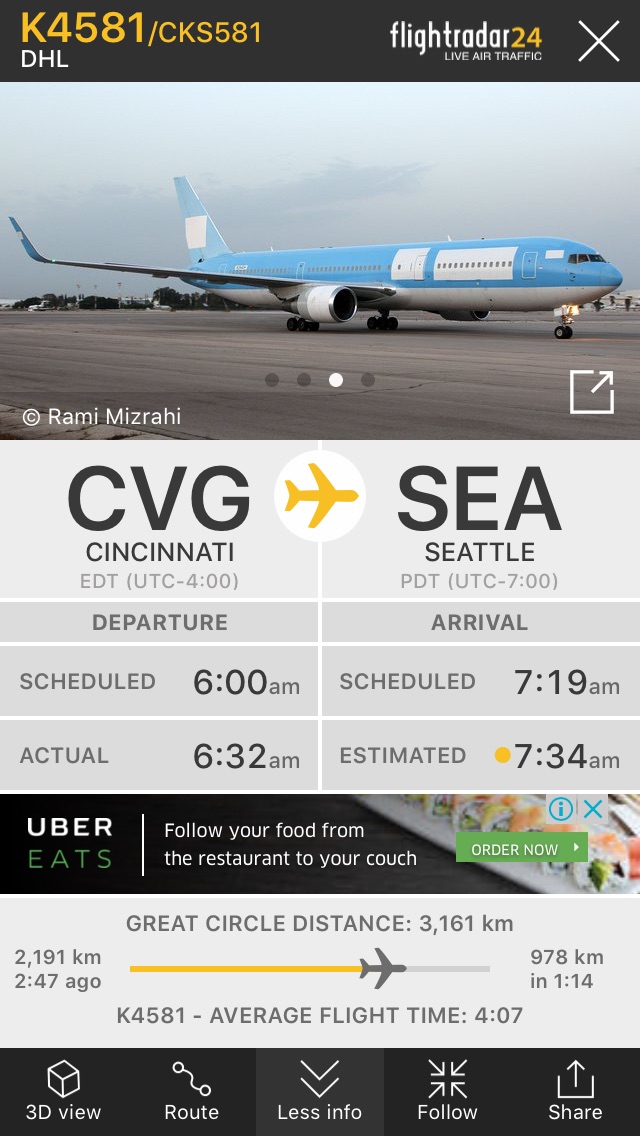This screenshot has height=1136, width=640.
Task: Dismiss the Uber Eats advertisement
Action: (x=594, y=809)
